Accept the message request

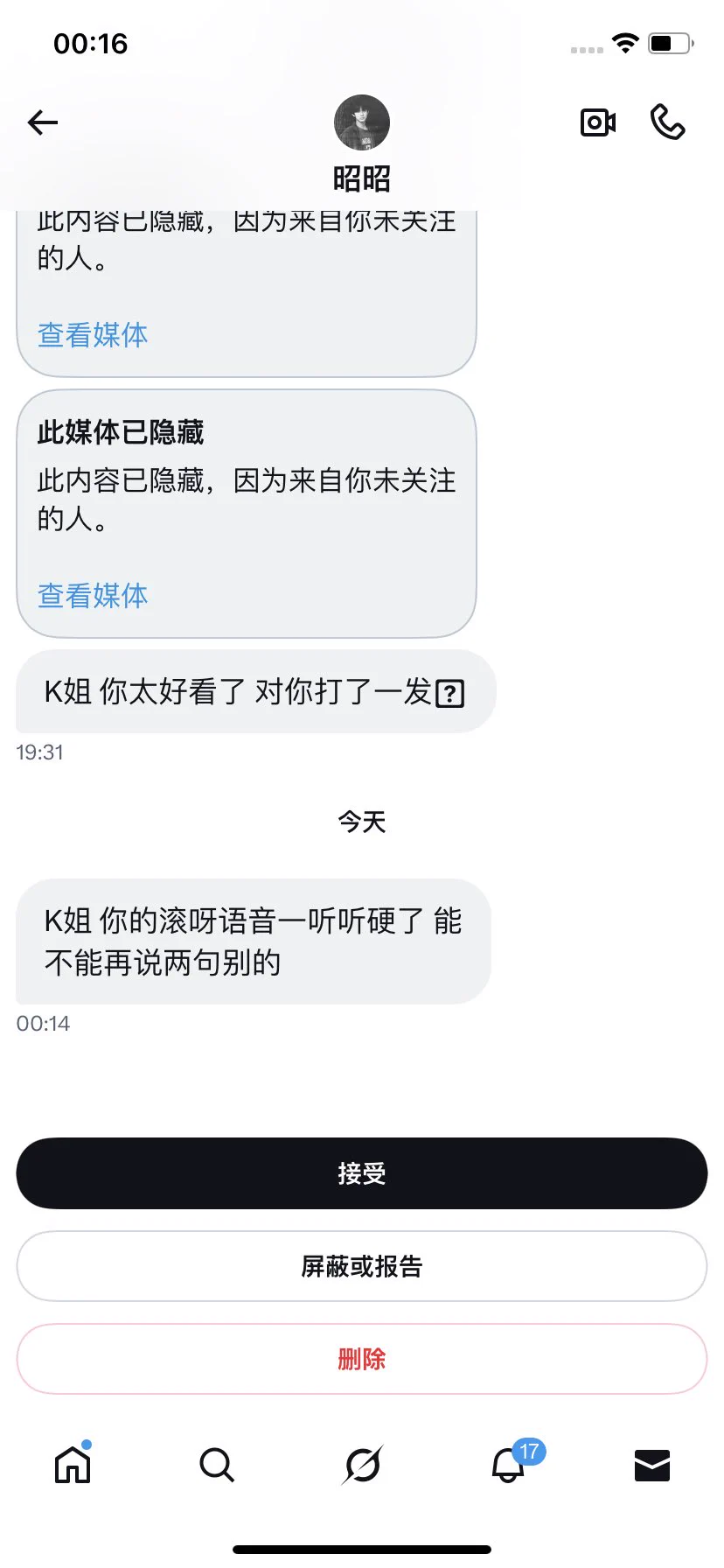point(361,1172)
